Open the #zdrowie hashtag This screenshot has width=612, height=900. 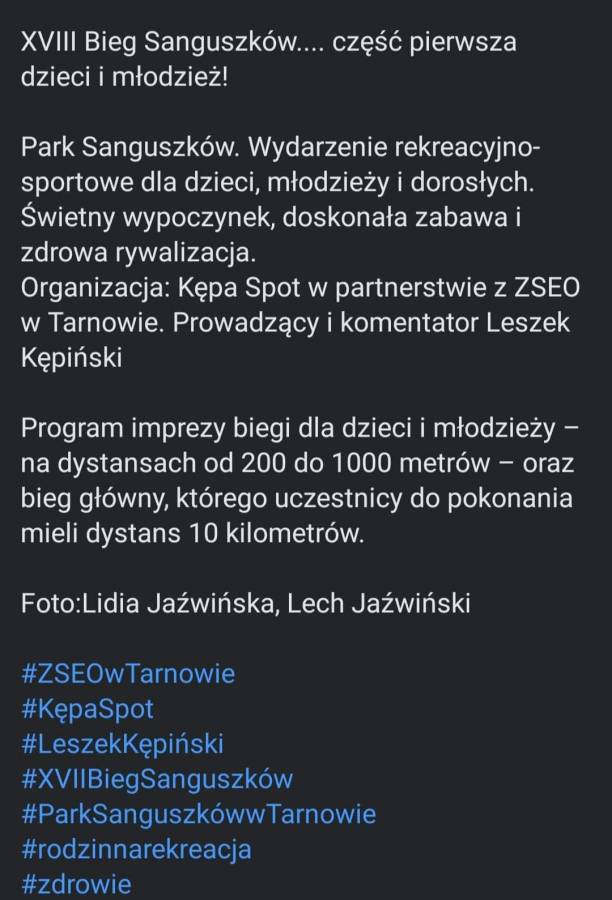tap(76, 885)
